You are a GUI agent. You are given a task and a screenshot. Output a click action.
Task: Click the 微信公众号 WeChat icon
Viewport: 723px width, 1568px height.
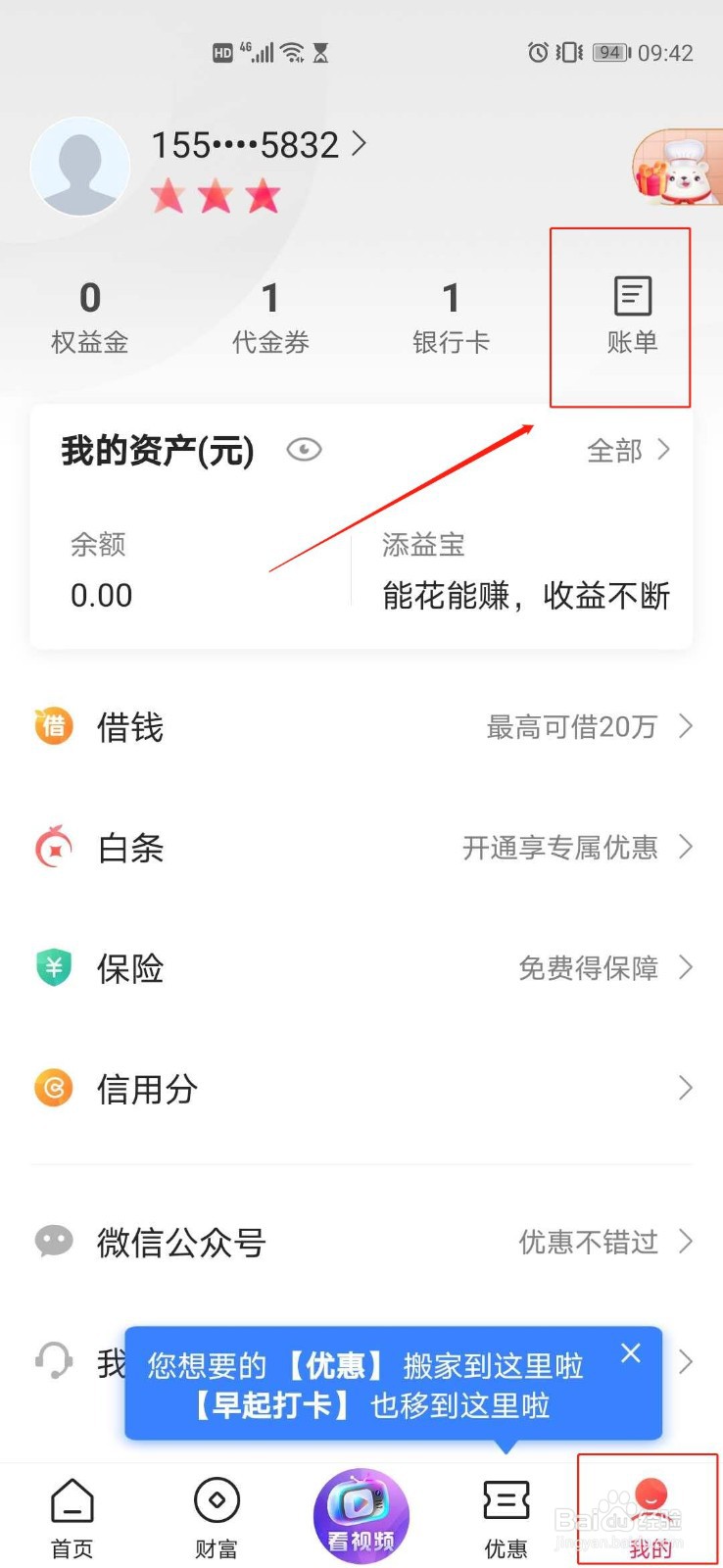[x=54, y=1242]
